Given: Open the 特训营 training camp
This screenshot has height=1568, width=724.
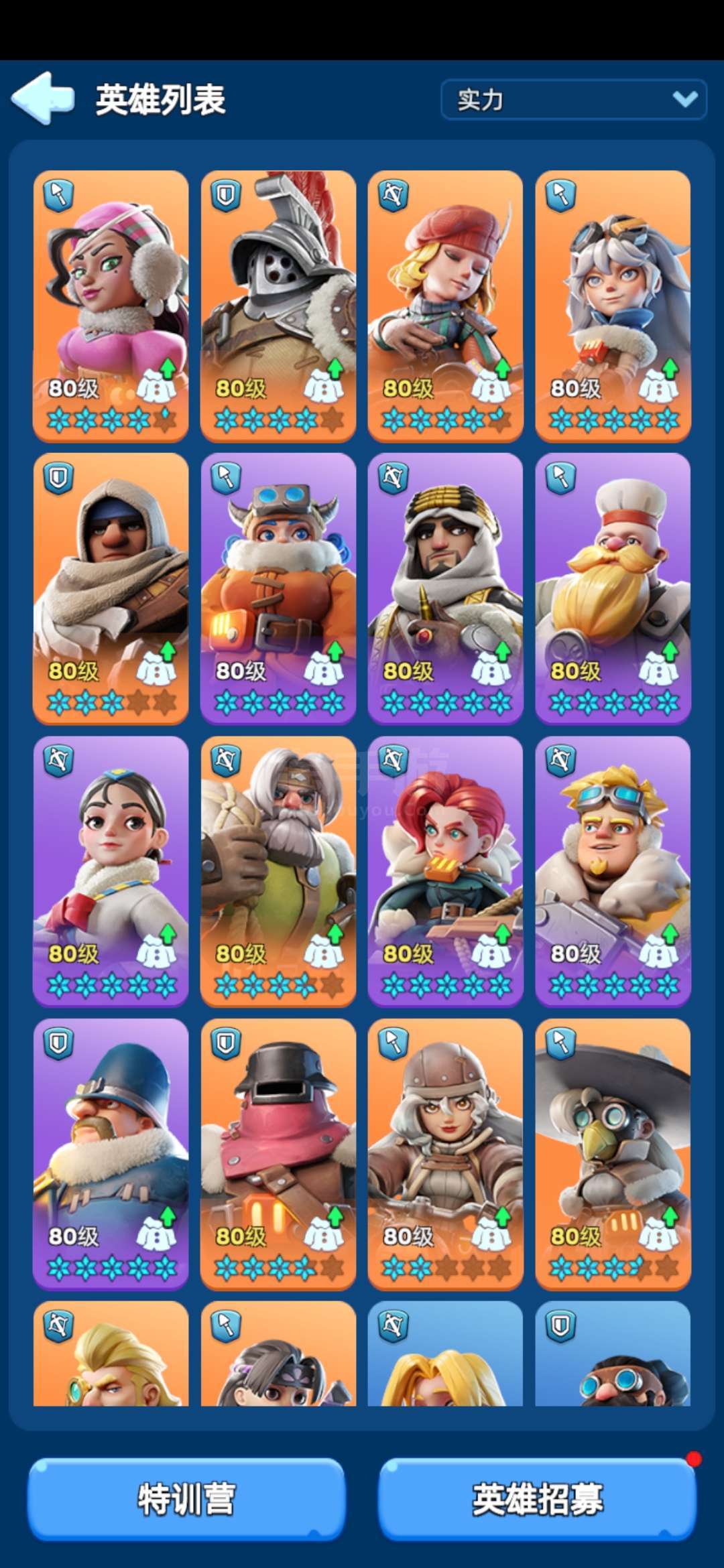Looking at the screenshot, I should (x=186, y=1498).
